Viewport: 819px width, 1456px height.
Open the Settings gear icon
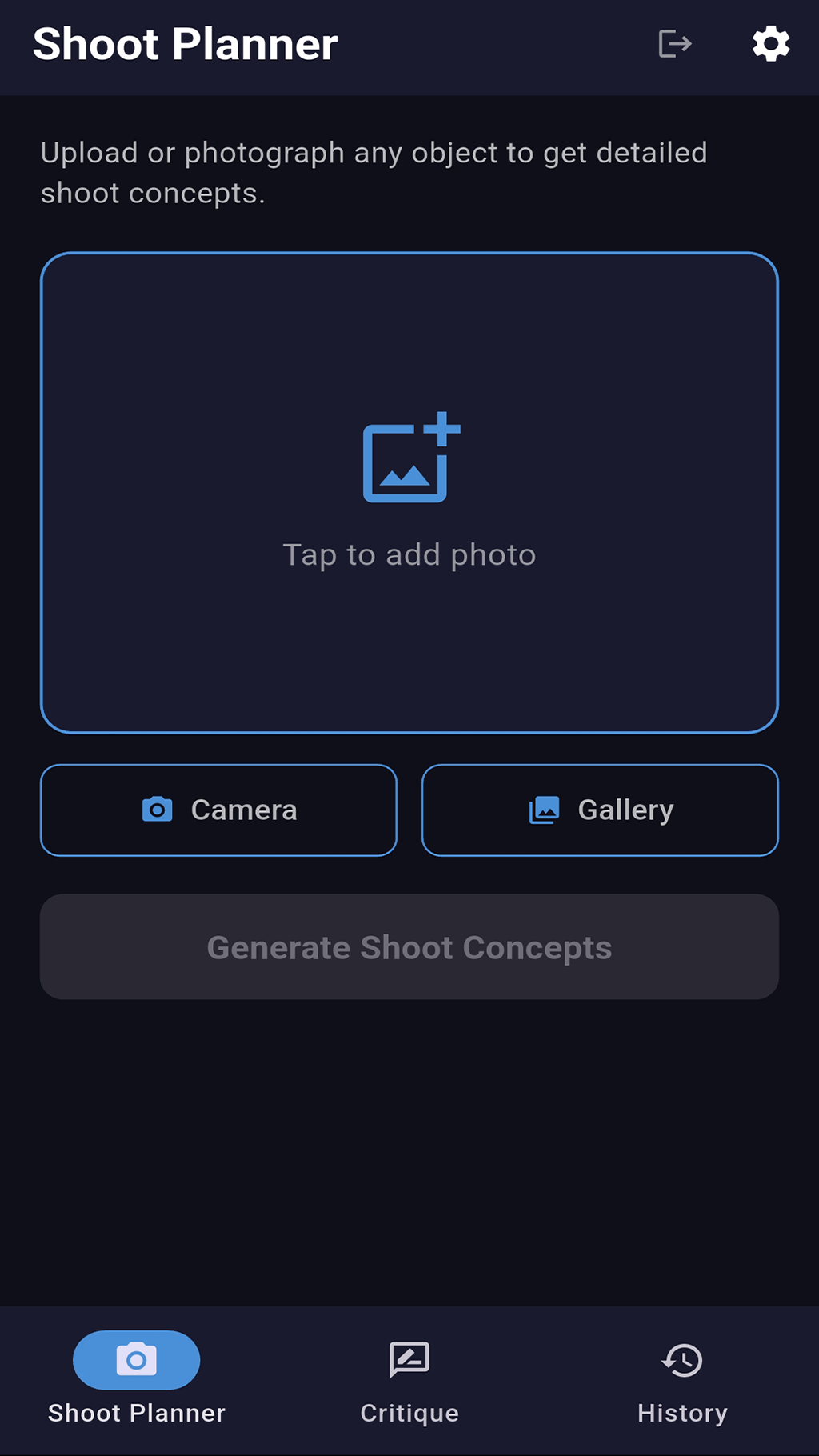(770, 44)
